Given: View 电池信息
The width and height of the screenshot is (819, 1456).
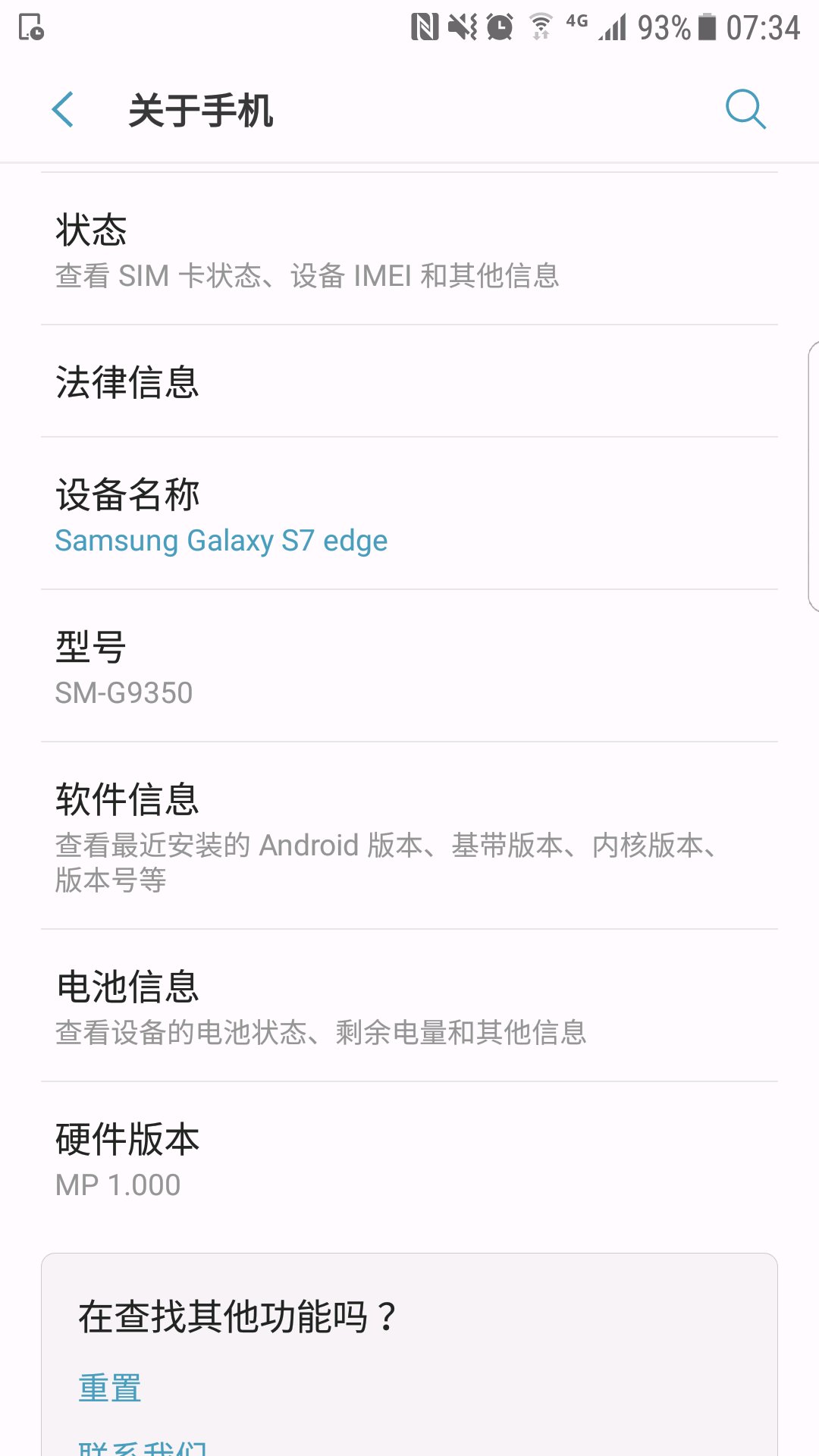Looking at the screenshot, I should pyautogui.click(x=409, y=1007).
